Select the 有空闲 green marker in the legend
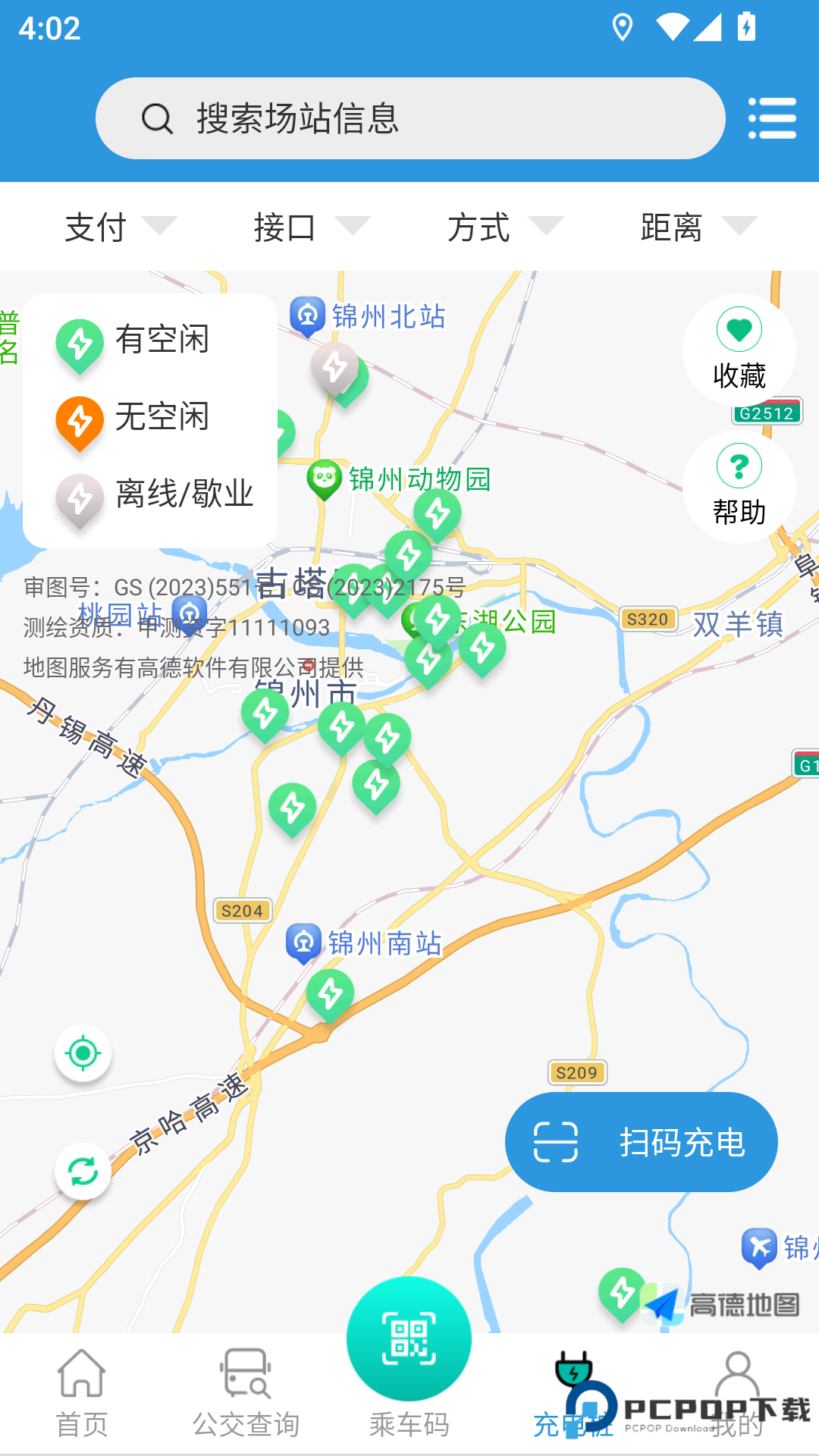 coord(80,345)
